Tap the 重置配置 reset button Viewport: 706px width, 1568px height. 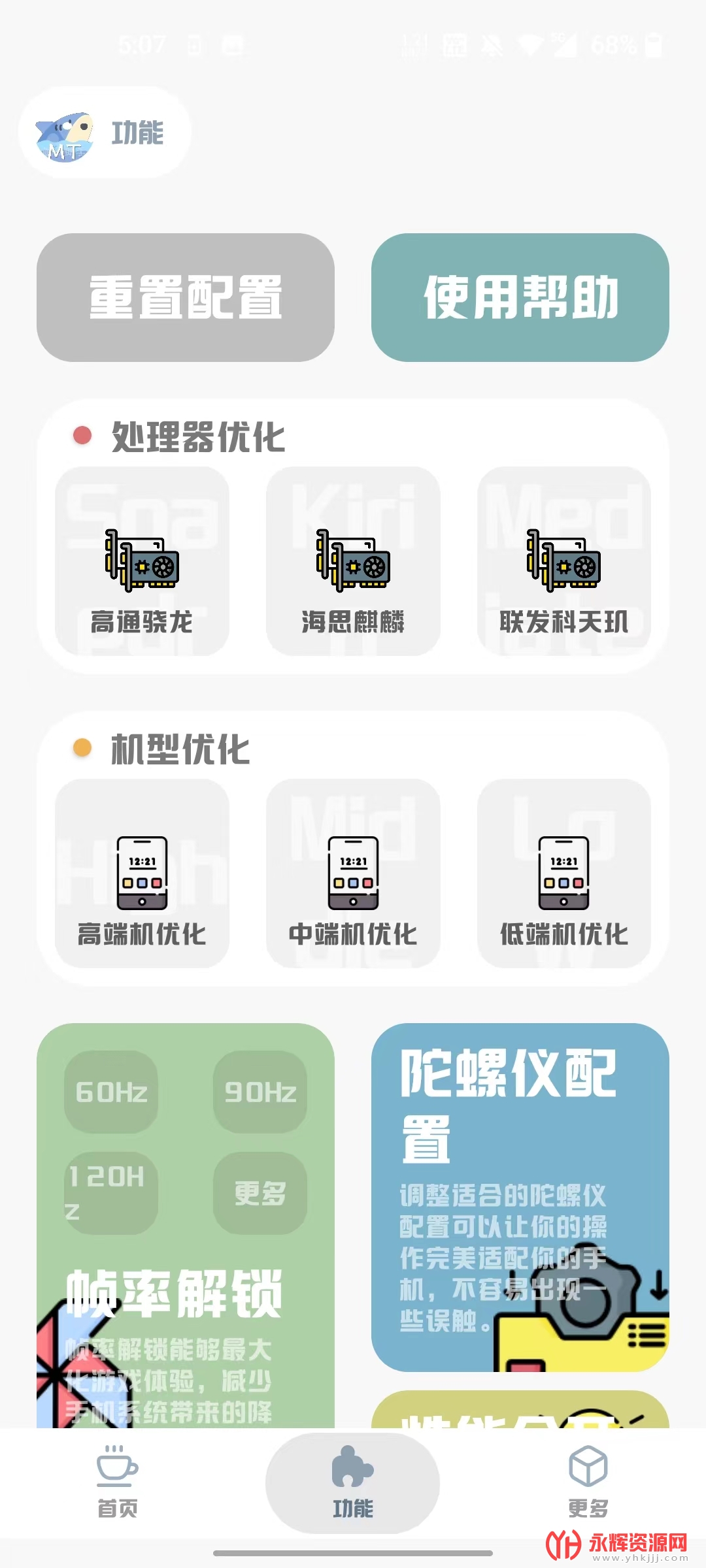click(x=186, y=297)
